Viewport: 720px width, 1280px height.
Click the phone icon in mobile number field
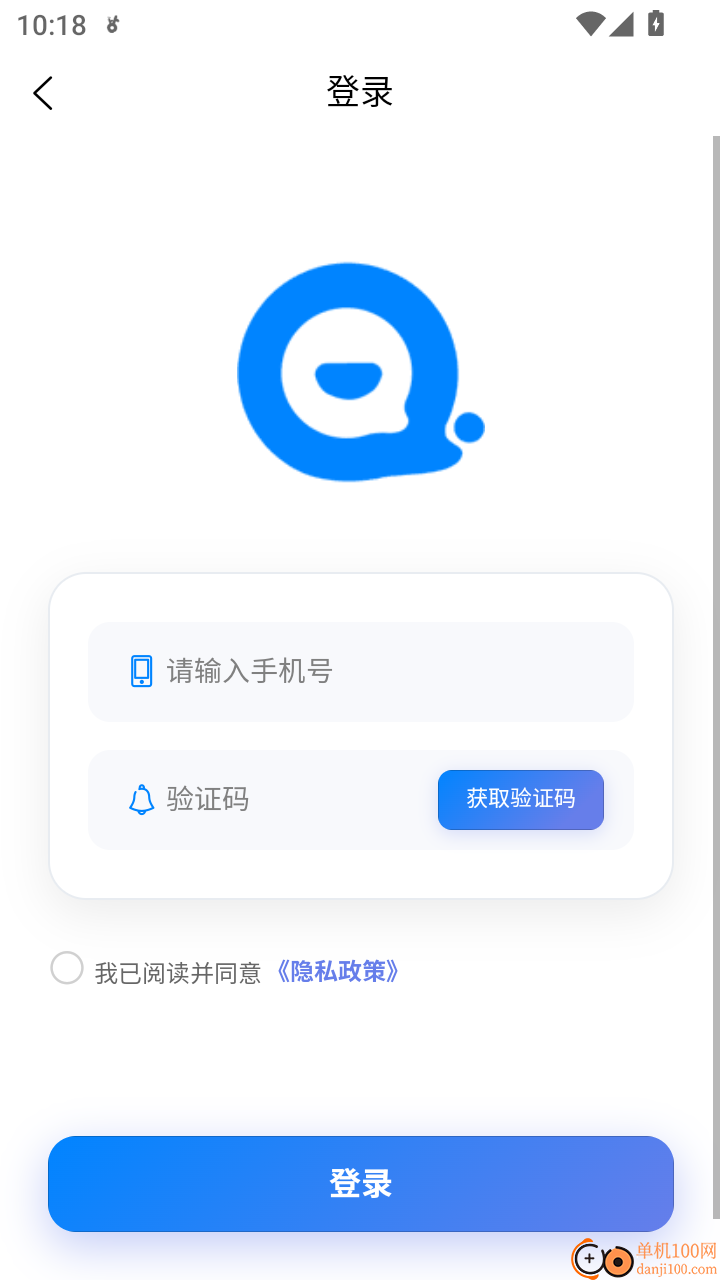click(x=141, y=671)
